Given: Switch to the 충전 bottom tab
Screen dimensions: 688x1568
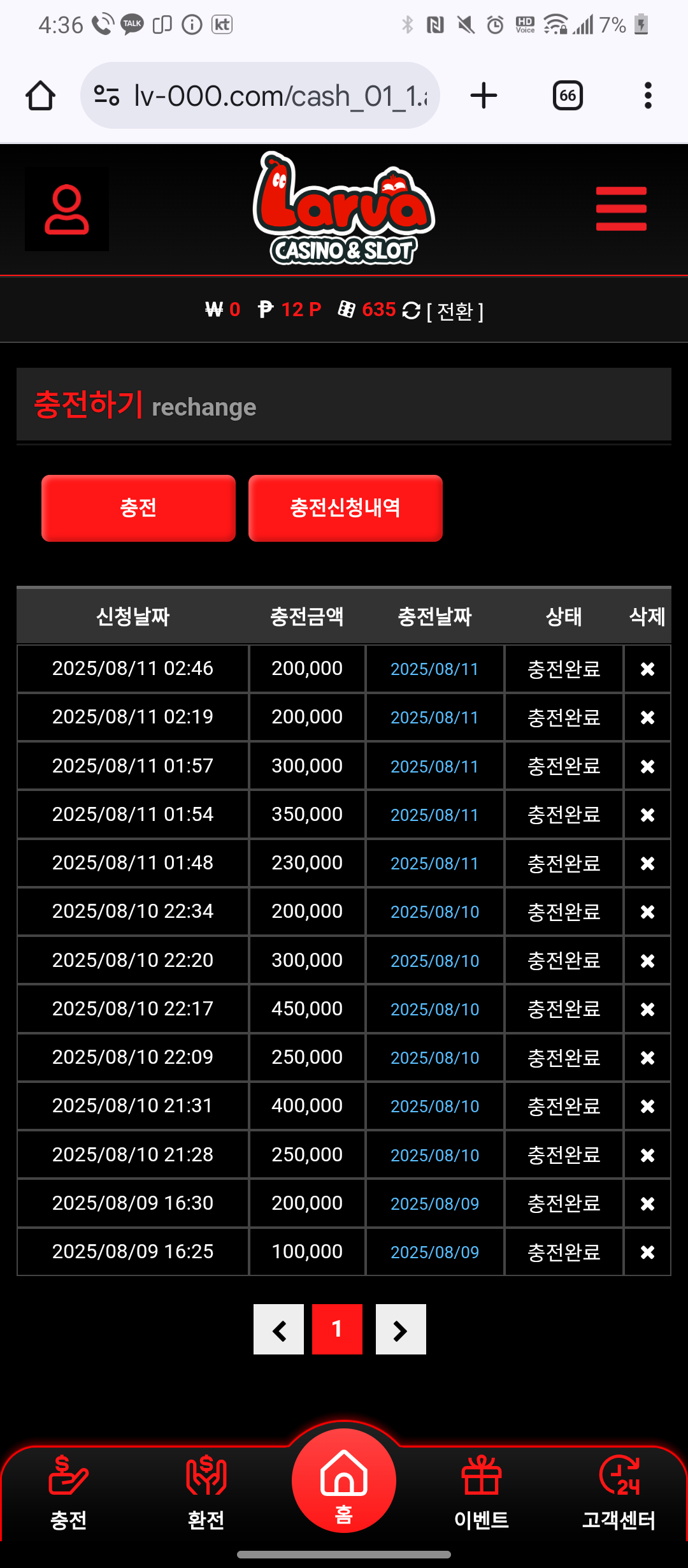Looking at the screenshot, I should click(69, 1493).
